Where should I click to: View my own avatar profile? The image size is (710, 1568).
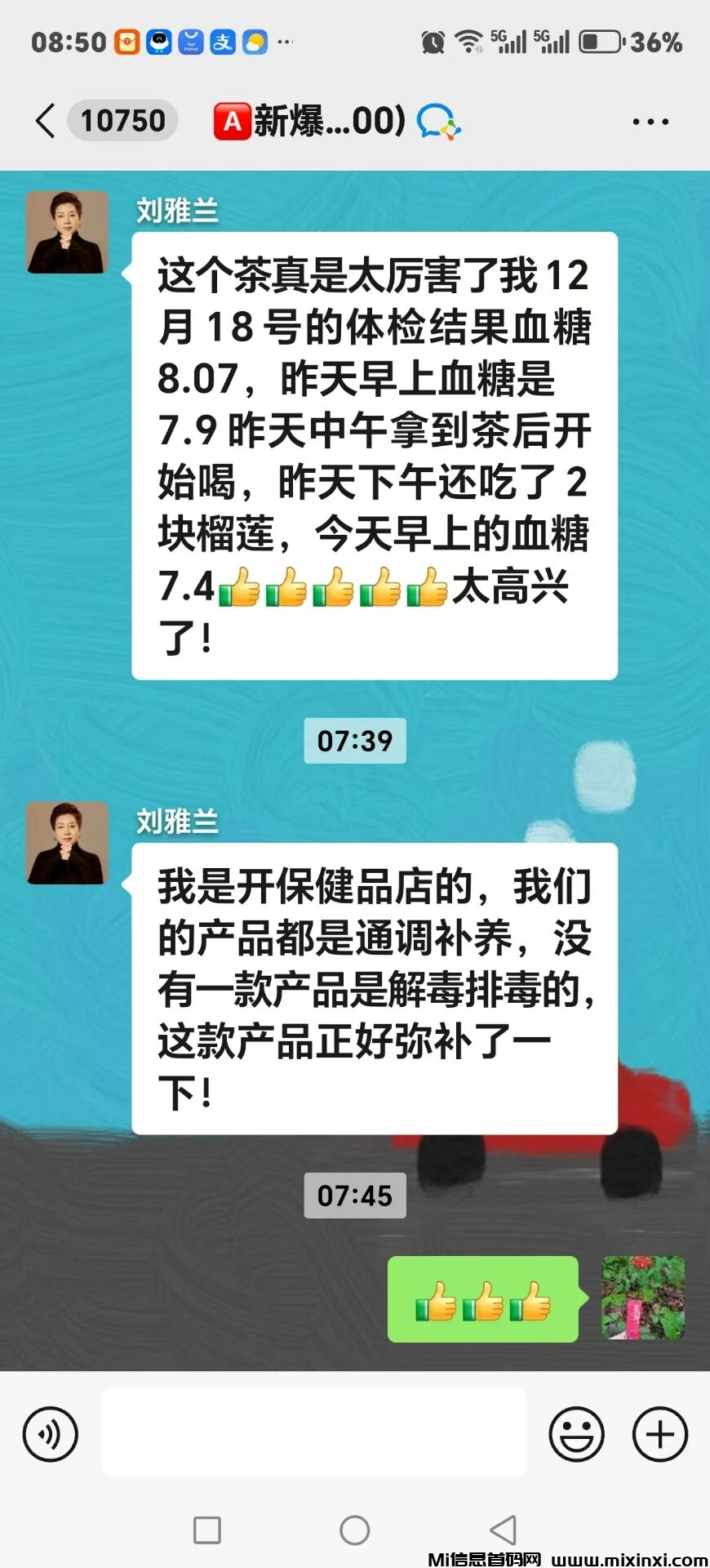(x=643, y=1298)
